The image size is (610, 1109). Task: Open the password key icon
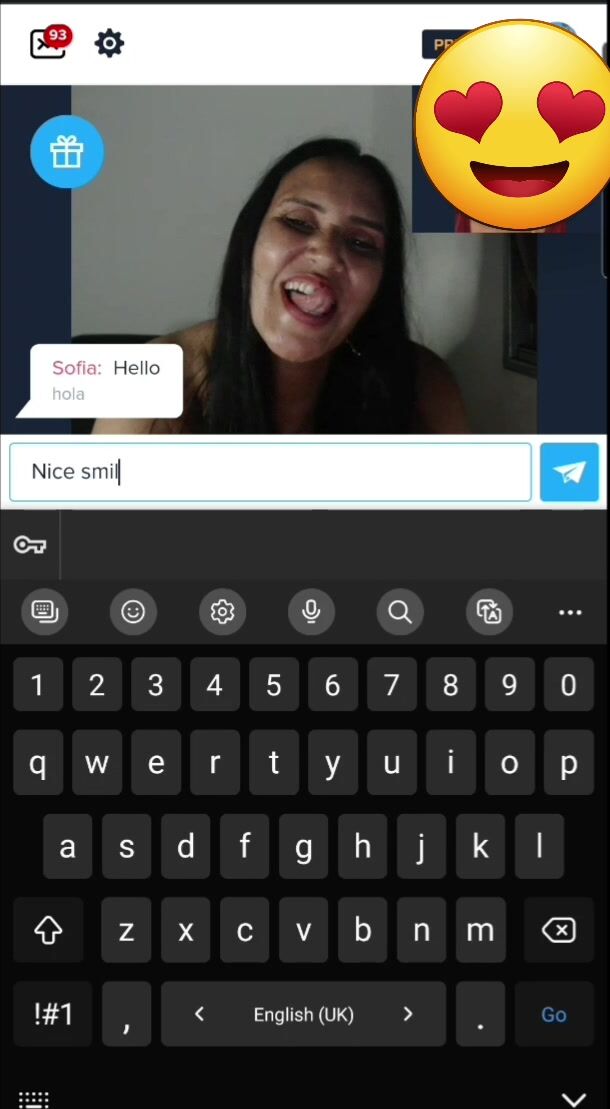(30, 545)
